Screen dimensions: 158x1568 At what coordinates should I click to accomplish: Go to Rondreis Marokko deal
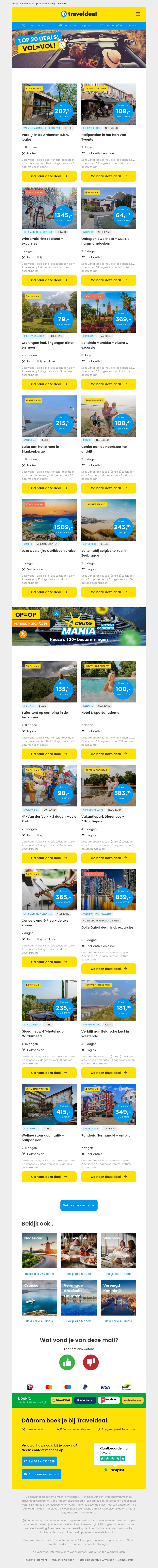pyautogui.click(x=109, y=384)
